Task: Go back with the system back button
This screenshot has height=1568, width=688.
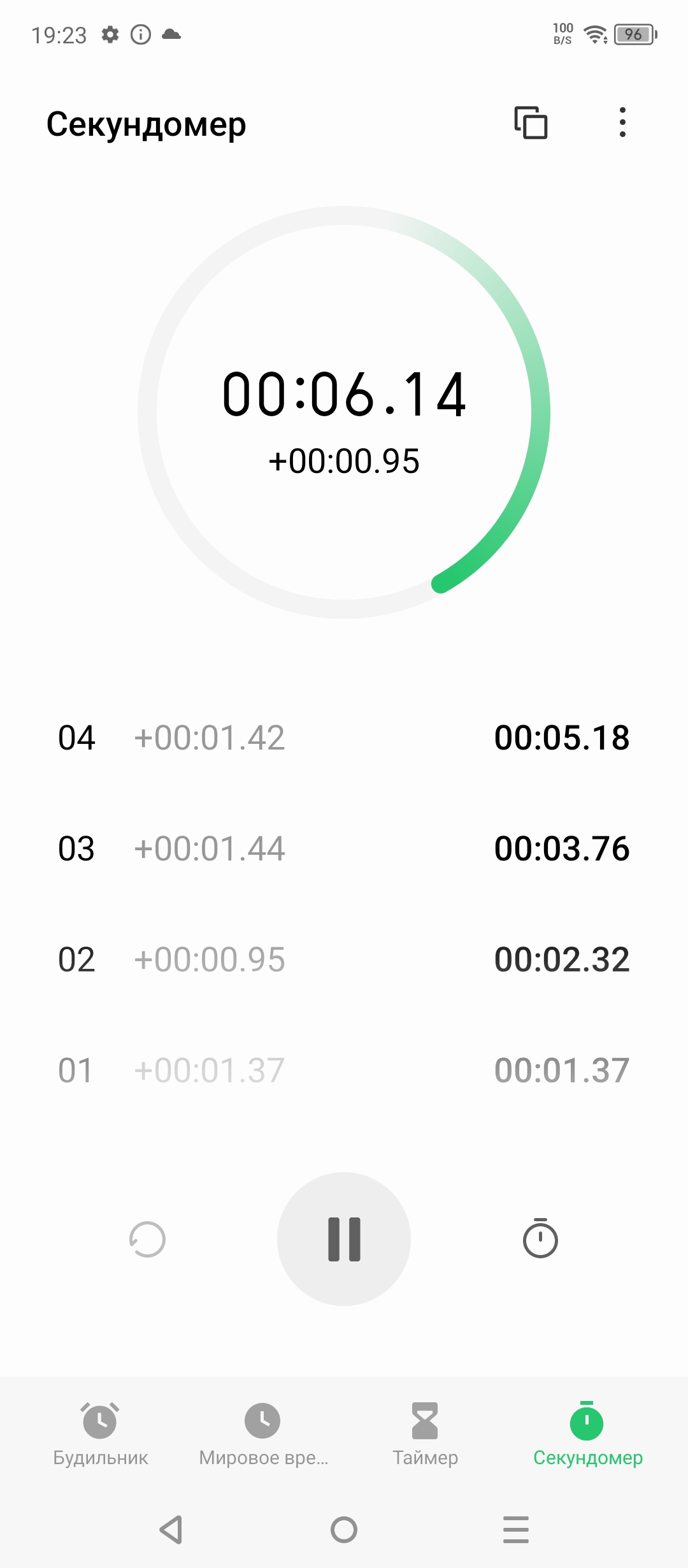Action: (171, 1530)
